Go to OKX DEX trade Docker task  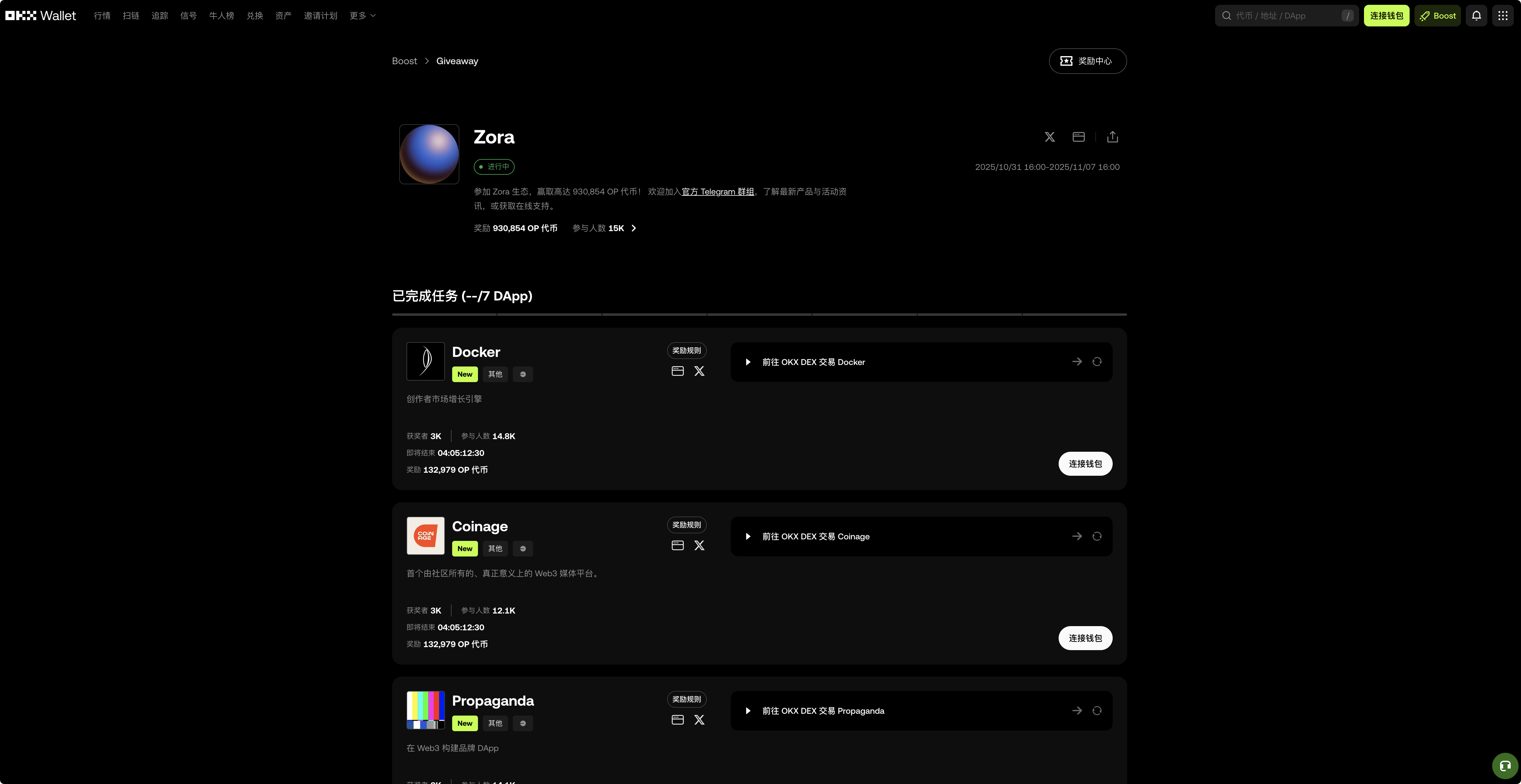click(1076, 362)
